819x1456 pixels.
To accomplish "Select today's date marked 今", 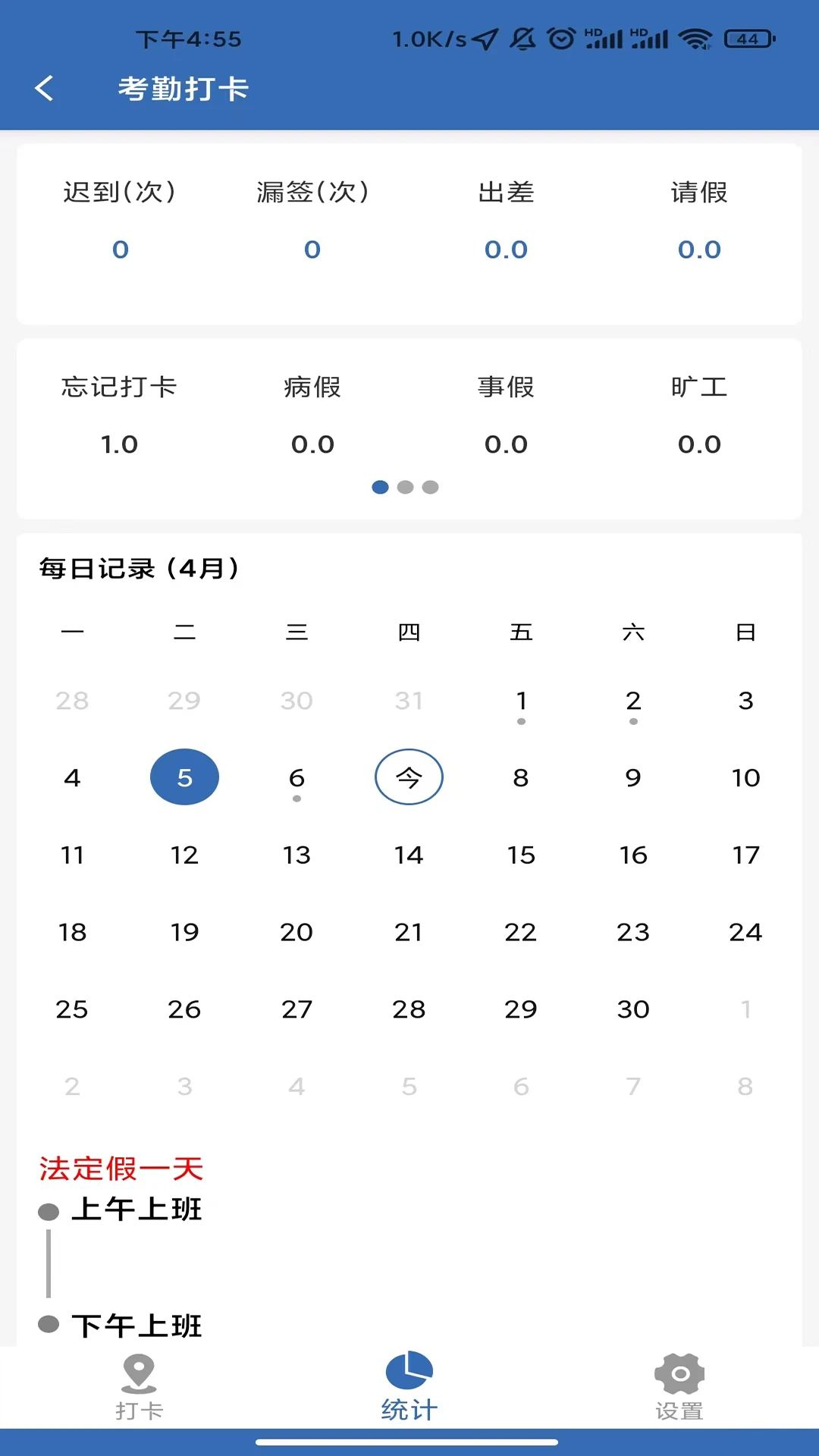I will click(x=409, y=777).
